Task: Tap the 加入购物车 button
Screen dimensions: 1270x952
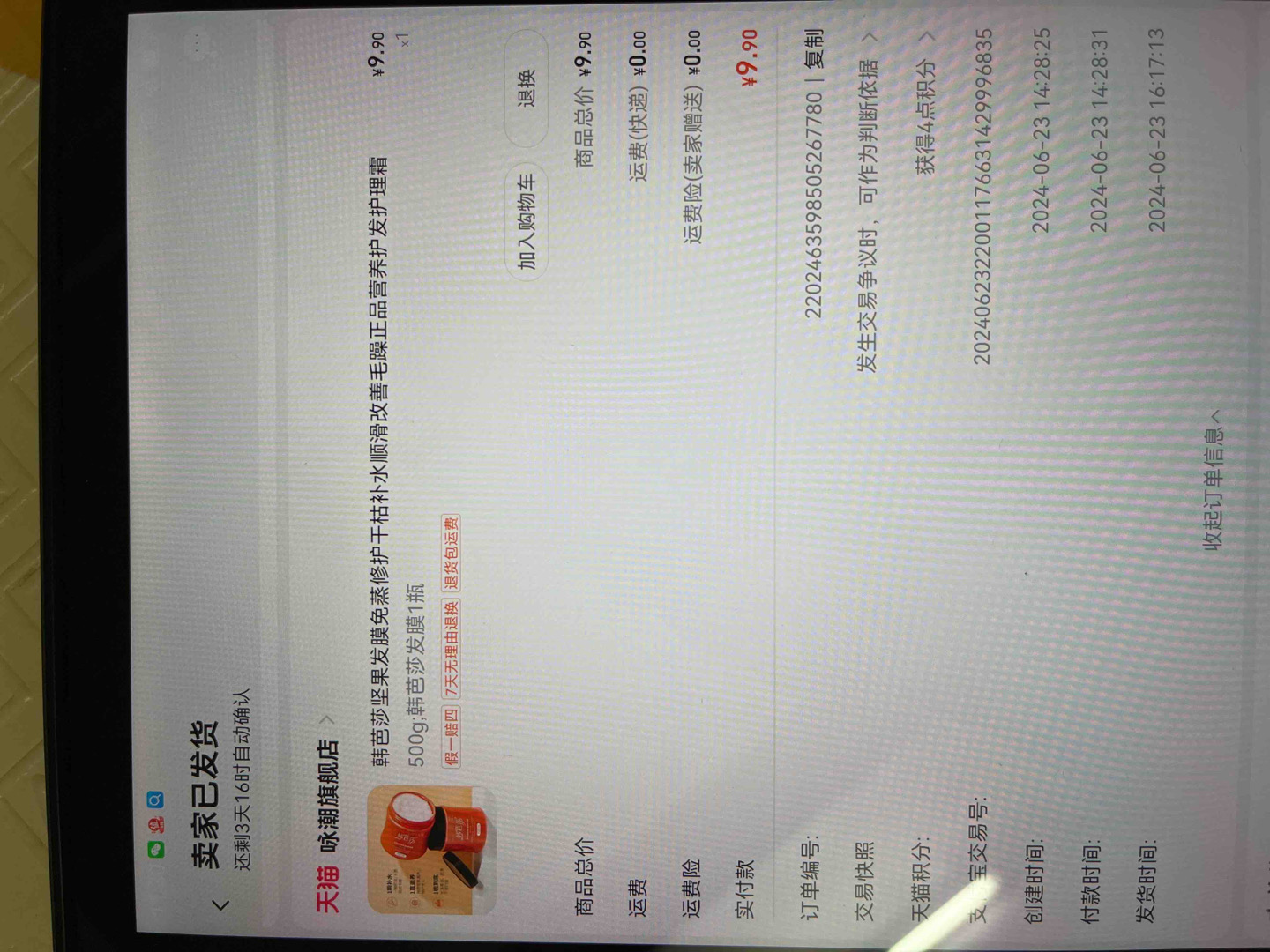Action: [x=527, y=221]
